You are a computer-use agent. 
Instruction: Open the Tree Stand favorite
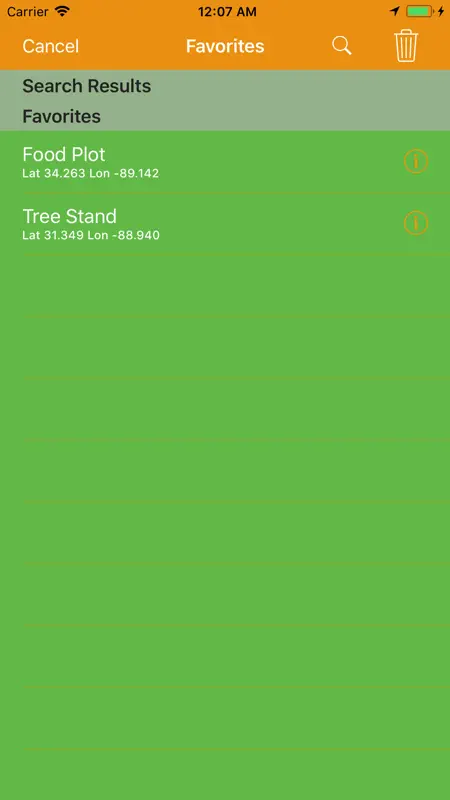225,224
